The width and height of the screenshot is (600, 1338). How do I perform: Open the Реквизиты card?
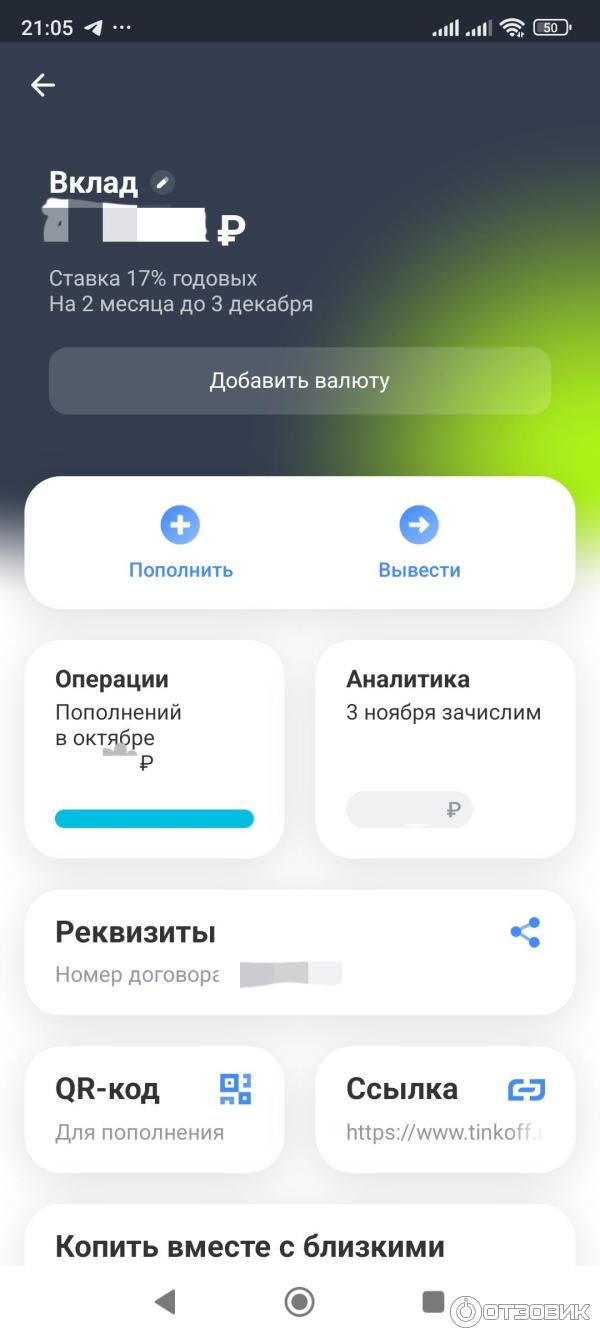click(x=250, y=951)
